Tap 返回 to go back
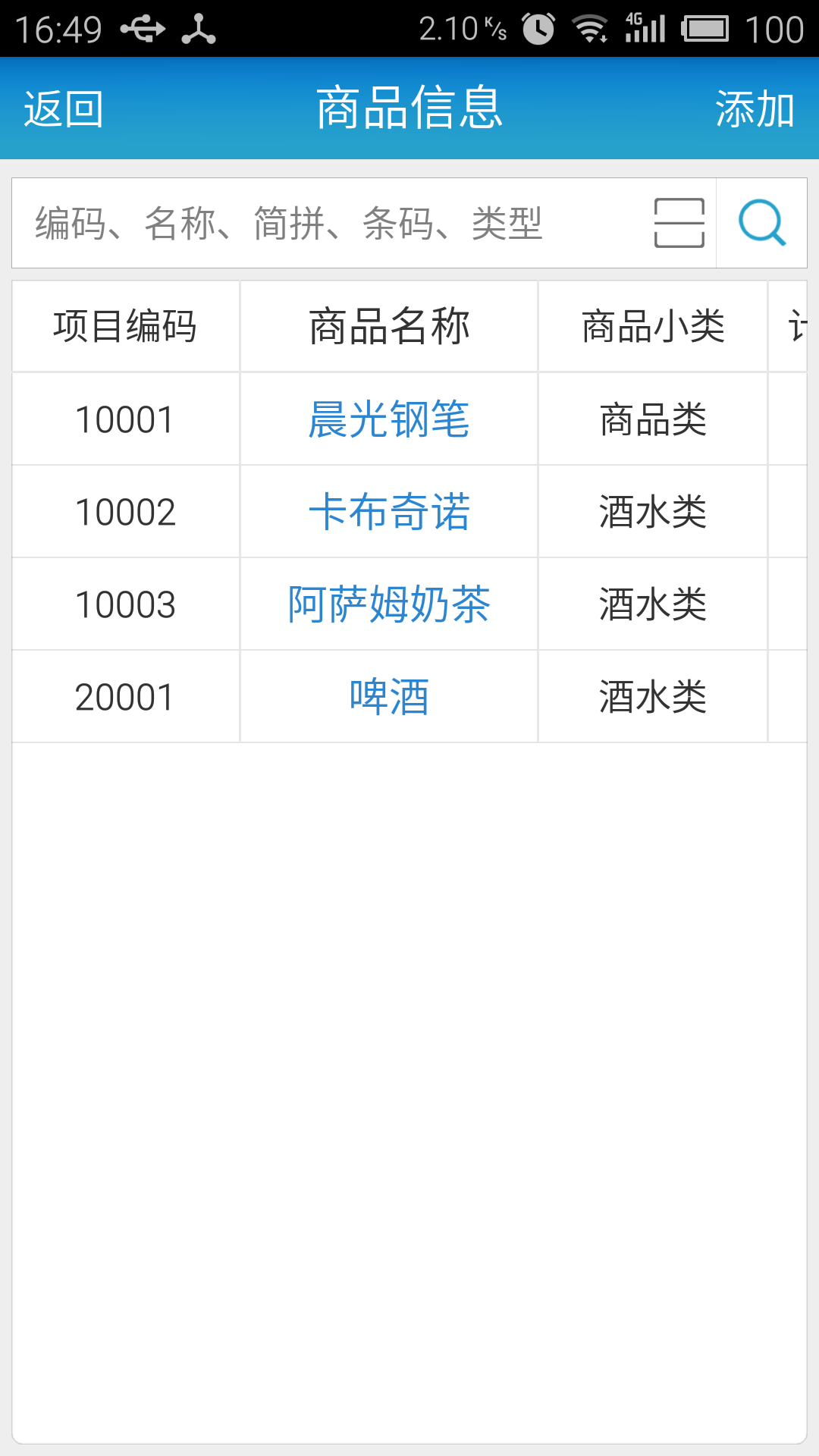 pyautogui.click(x=64, y=109)
